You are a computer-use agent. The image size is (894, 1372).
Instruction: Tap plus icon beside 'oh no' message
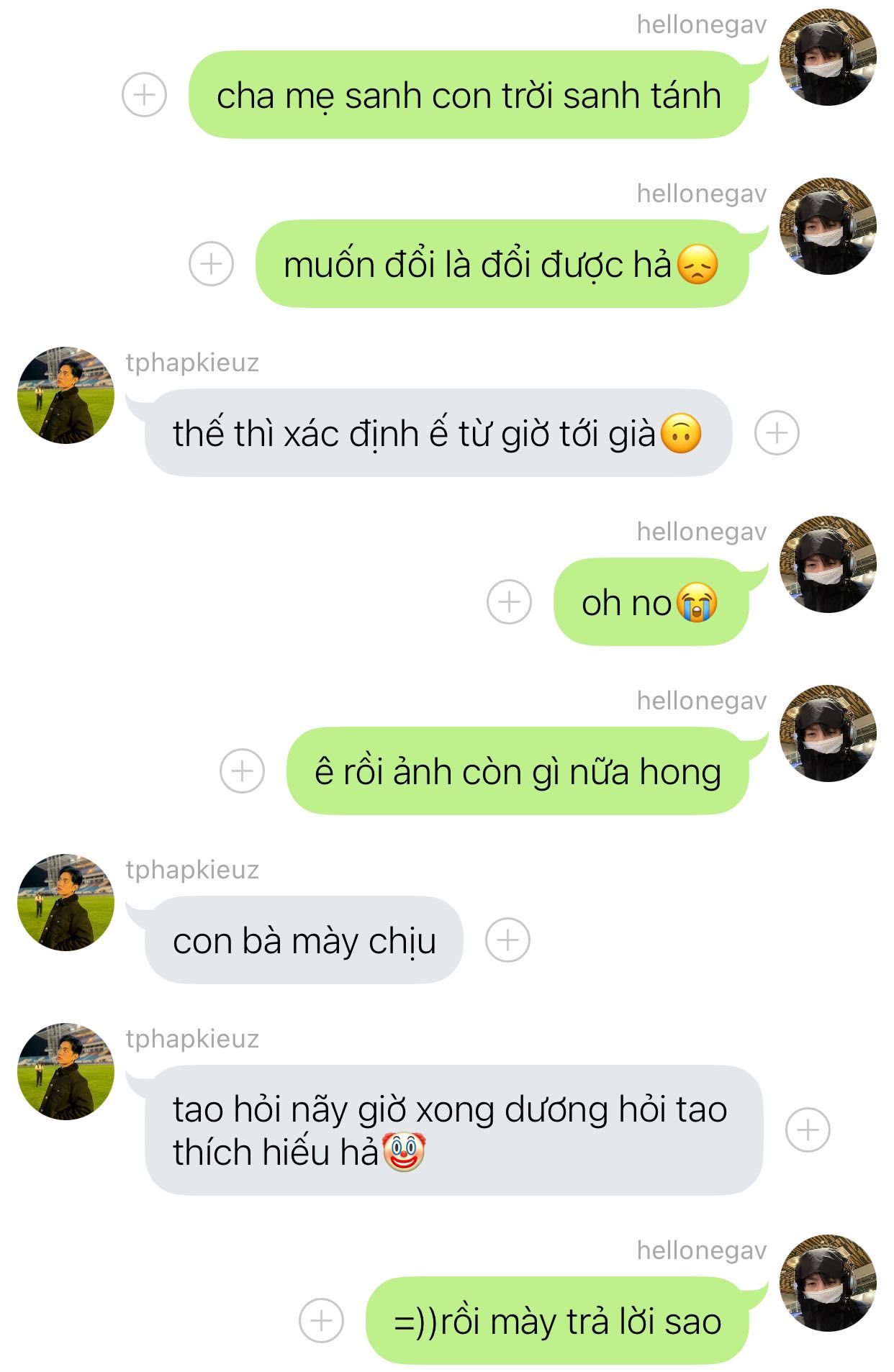[509, 601]
